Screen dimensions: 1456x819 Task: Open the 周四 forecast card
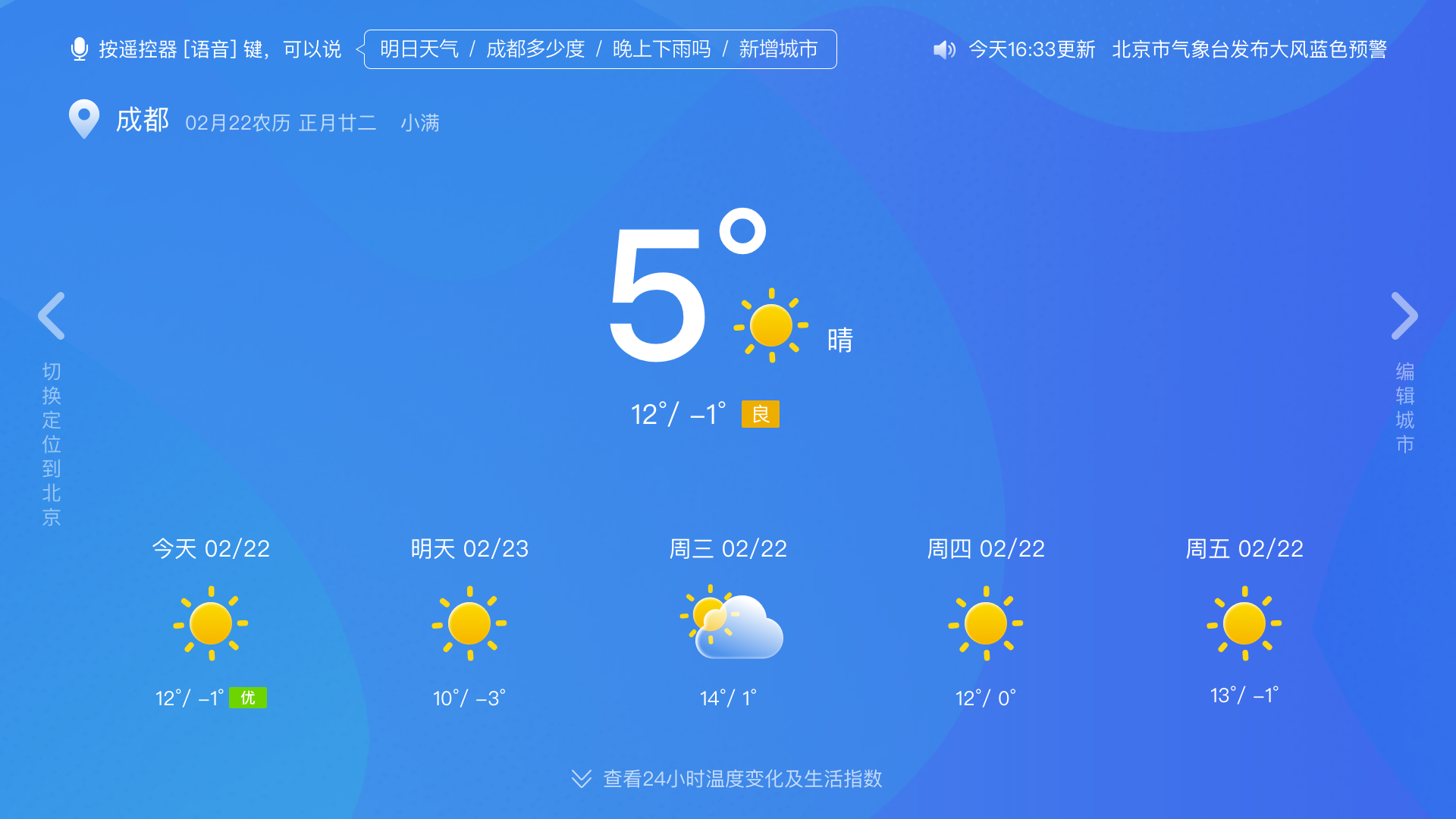tap(986, 623)
